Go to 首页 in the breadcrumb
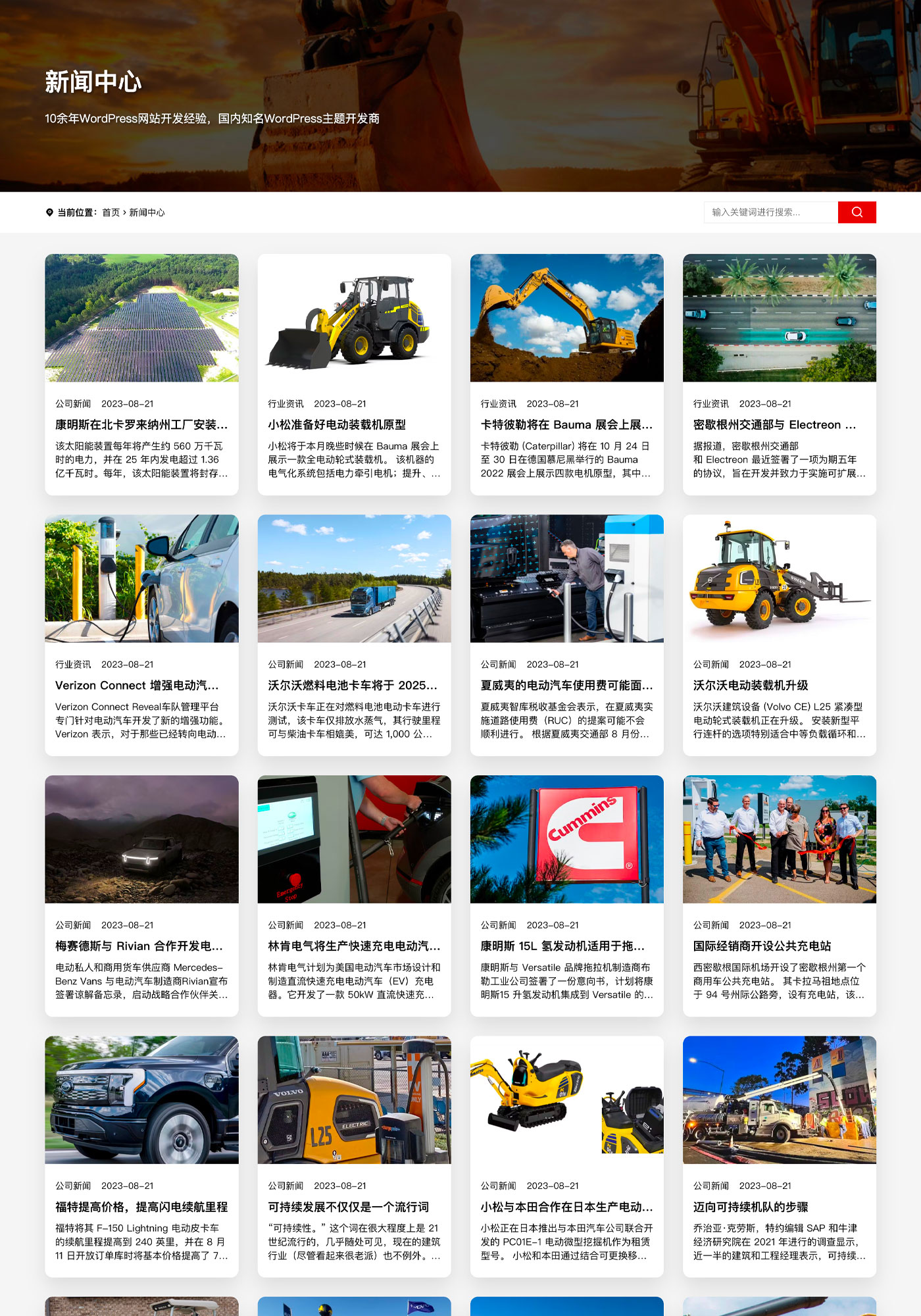 [x=111, y=213]
